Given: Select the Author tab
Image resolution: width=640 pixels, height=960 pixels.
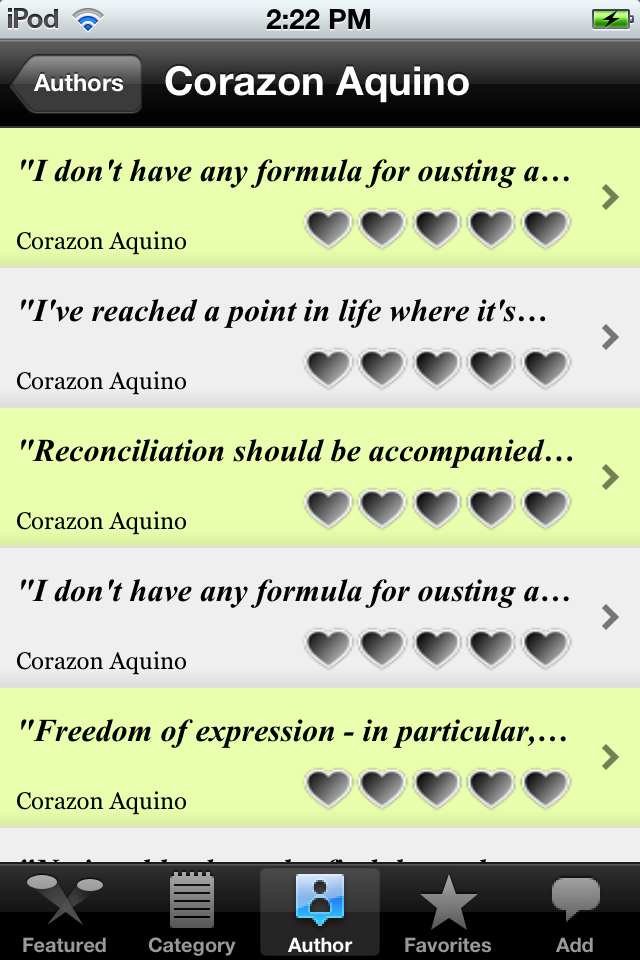Looking at the screenshot, I should [x=320, y=912].
